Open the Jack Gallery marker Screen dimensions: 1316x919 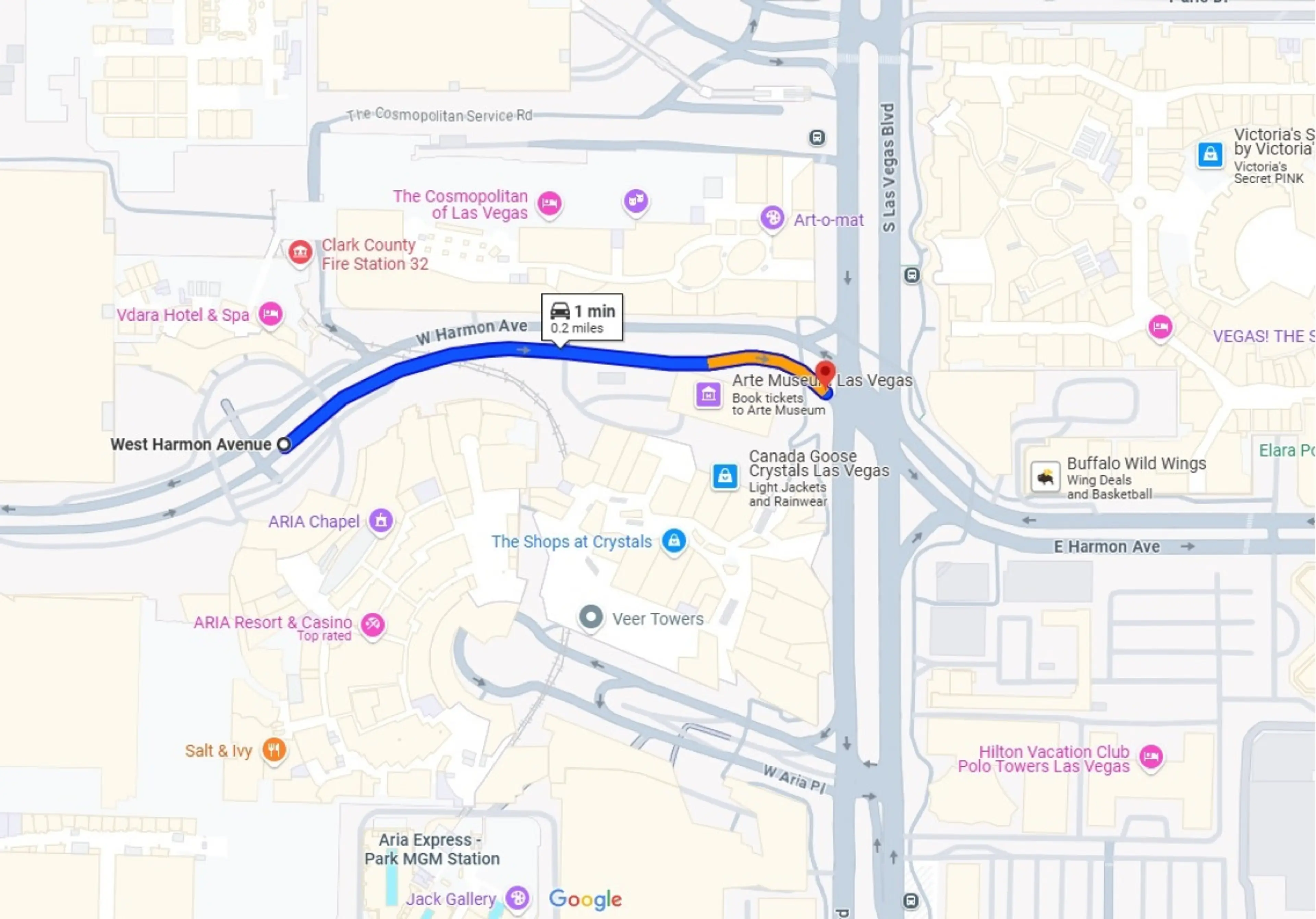pos(517,898)
